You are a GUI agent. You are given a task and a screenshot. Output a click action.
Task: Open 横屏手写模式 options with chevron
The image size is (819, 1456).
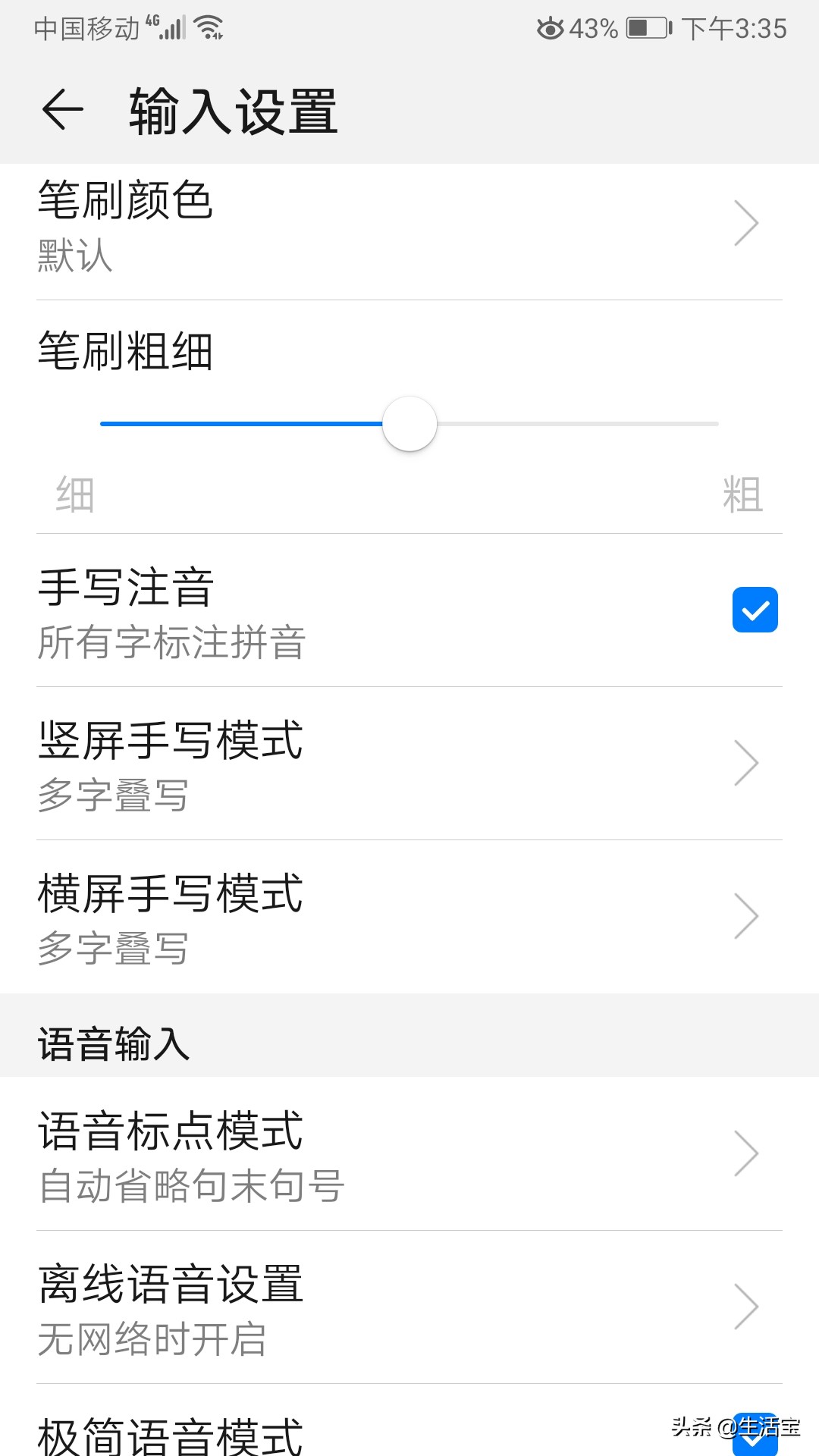click(x=746, y=915)
